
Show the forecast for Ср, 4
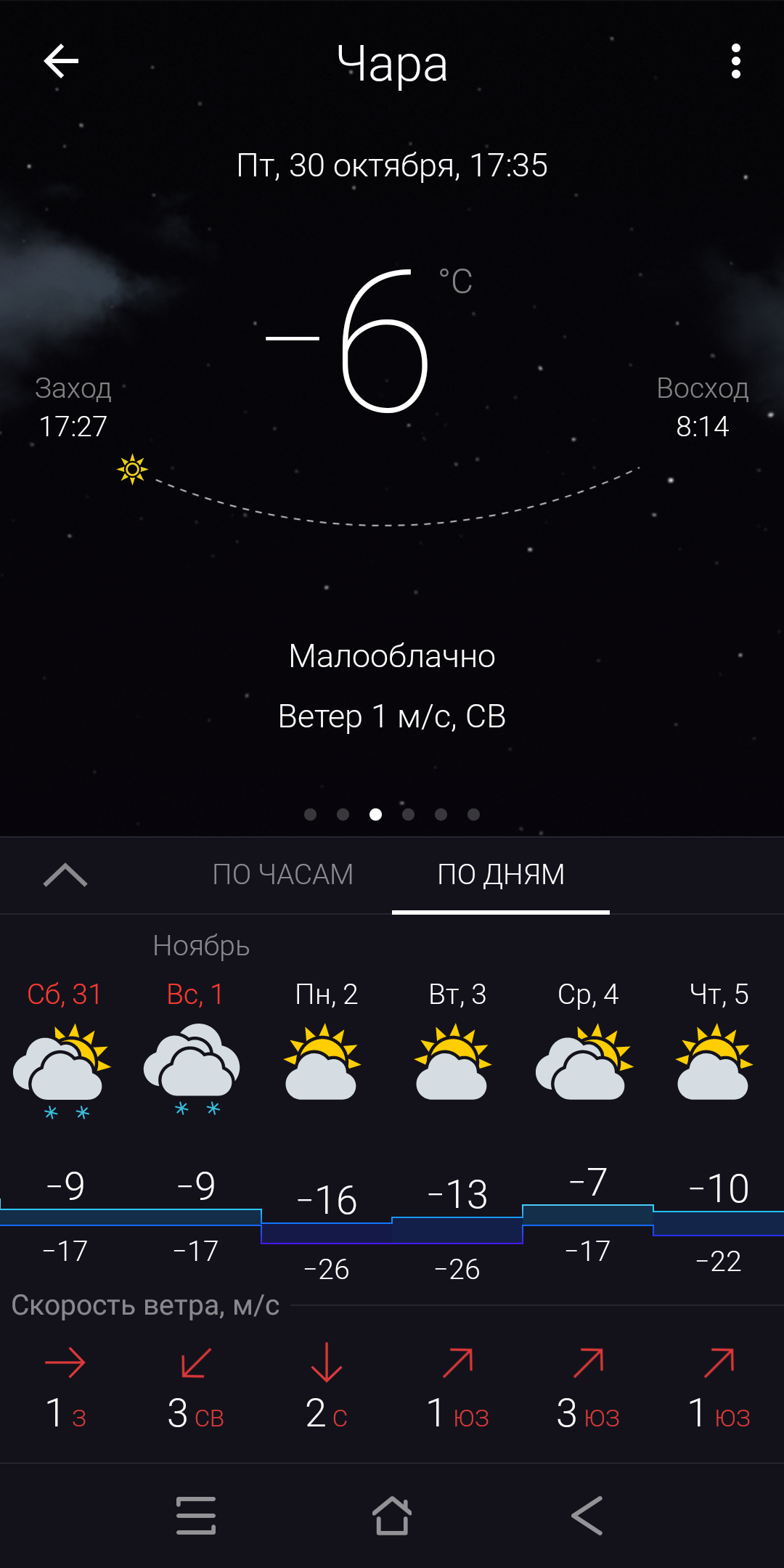tap(588, 994)
